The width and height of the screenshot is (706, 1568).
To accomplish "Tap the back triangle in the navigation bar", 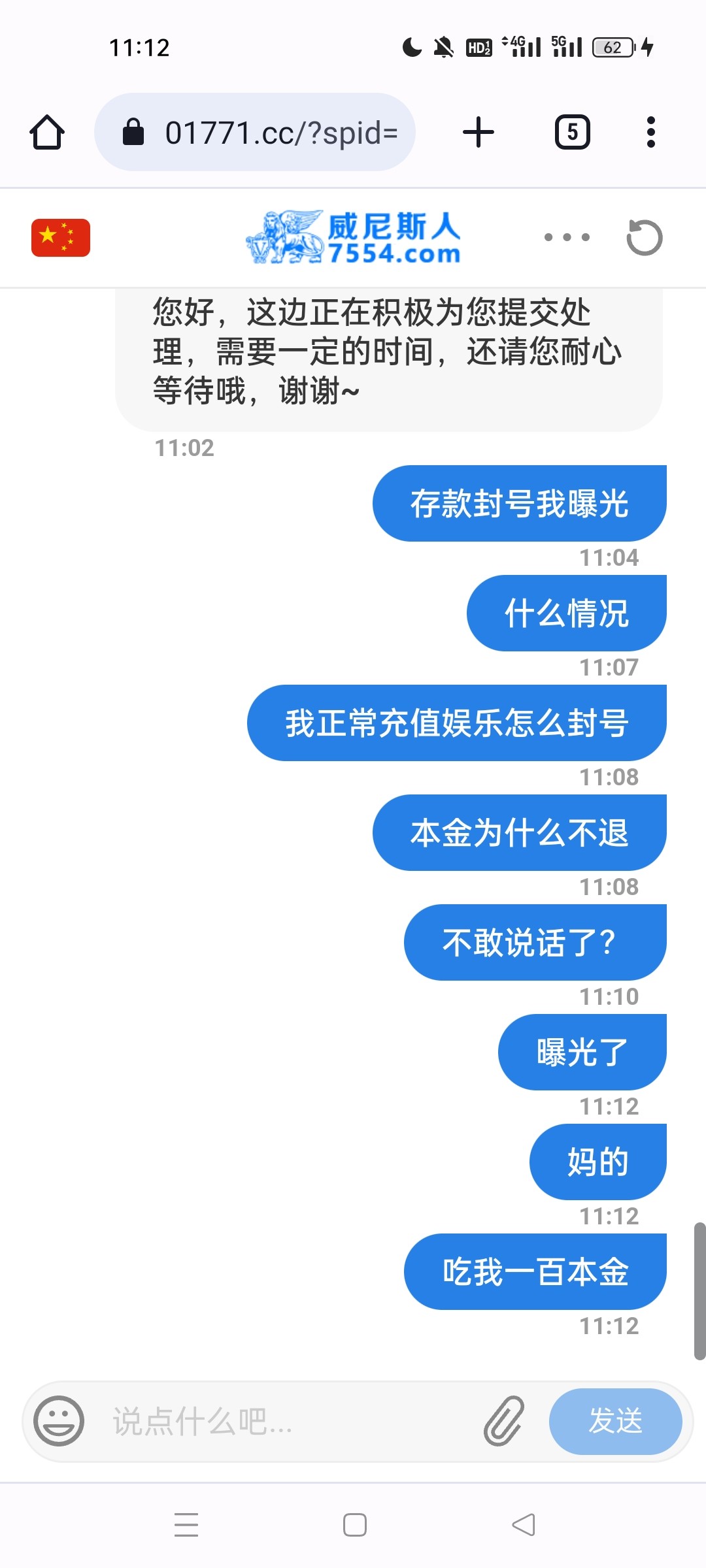I will pos(521,1524).
